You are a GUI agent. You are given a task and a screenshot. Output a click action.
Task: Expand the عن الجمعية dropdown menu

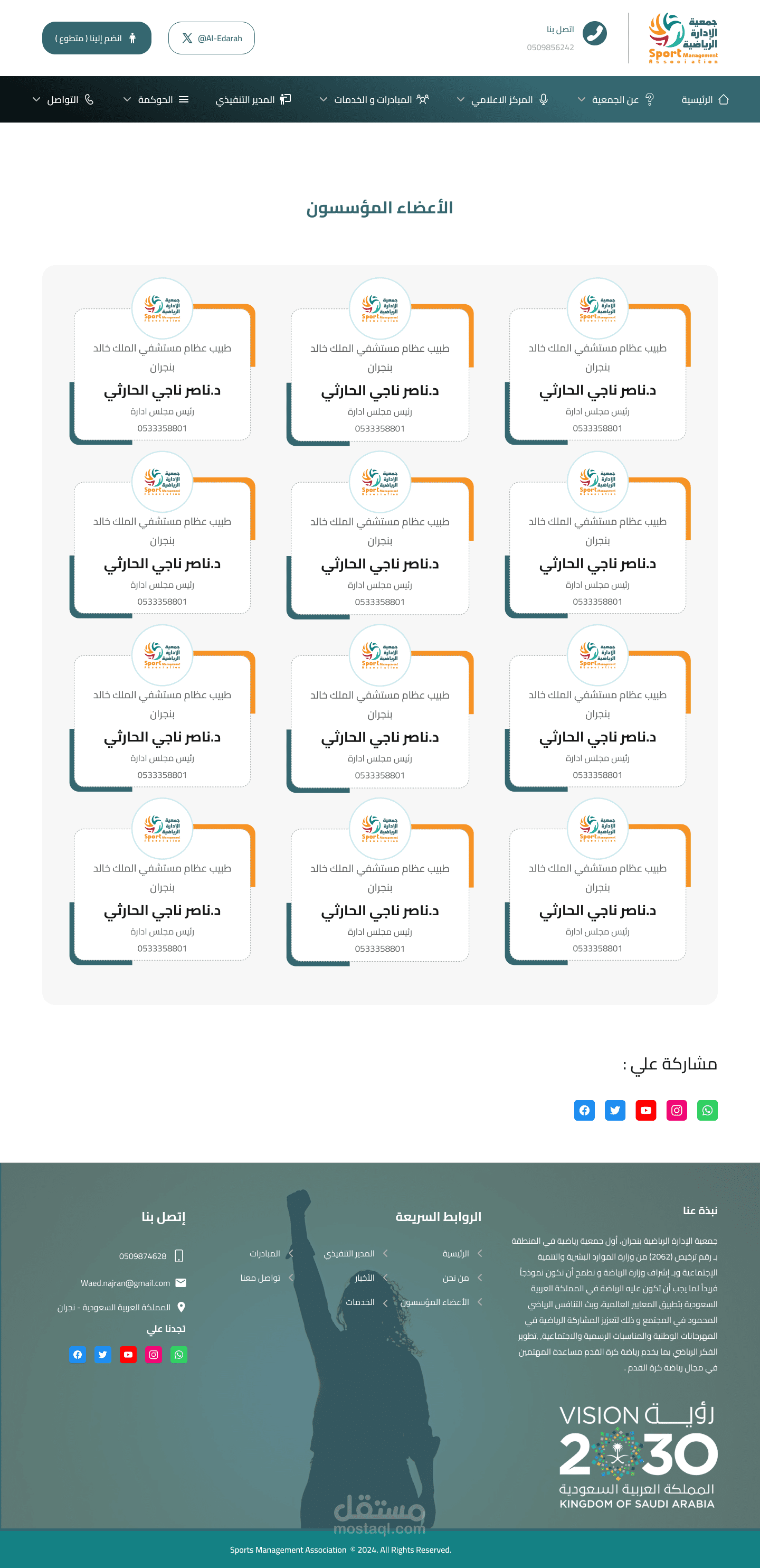point(616,99)
